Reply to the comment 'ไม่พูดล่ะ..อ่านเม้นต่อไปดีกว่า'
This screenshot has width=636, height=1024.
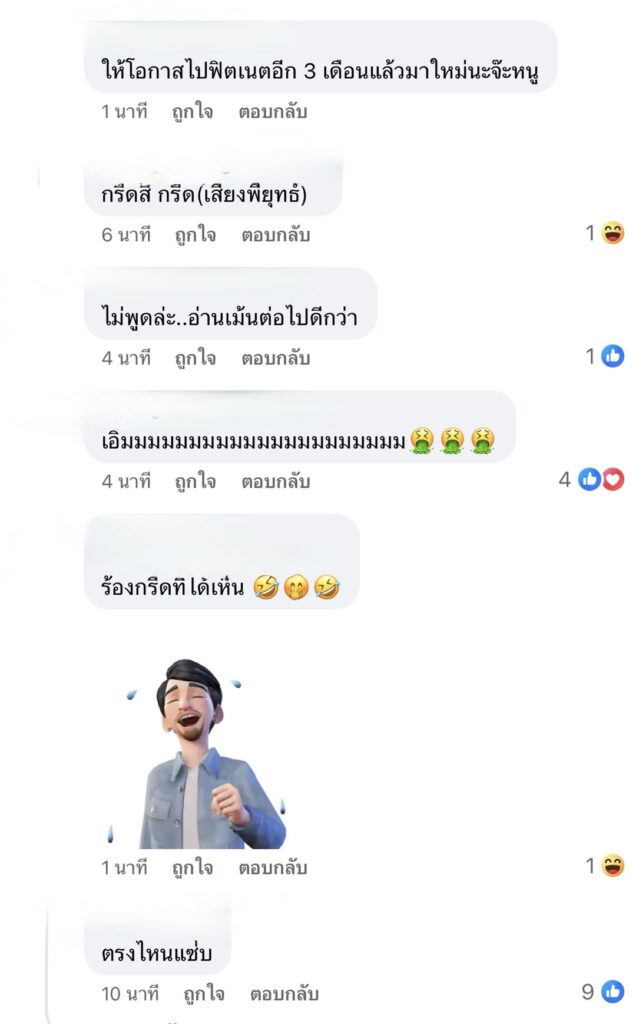(x=275, y=358)
